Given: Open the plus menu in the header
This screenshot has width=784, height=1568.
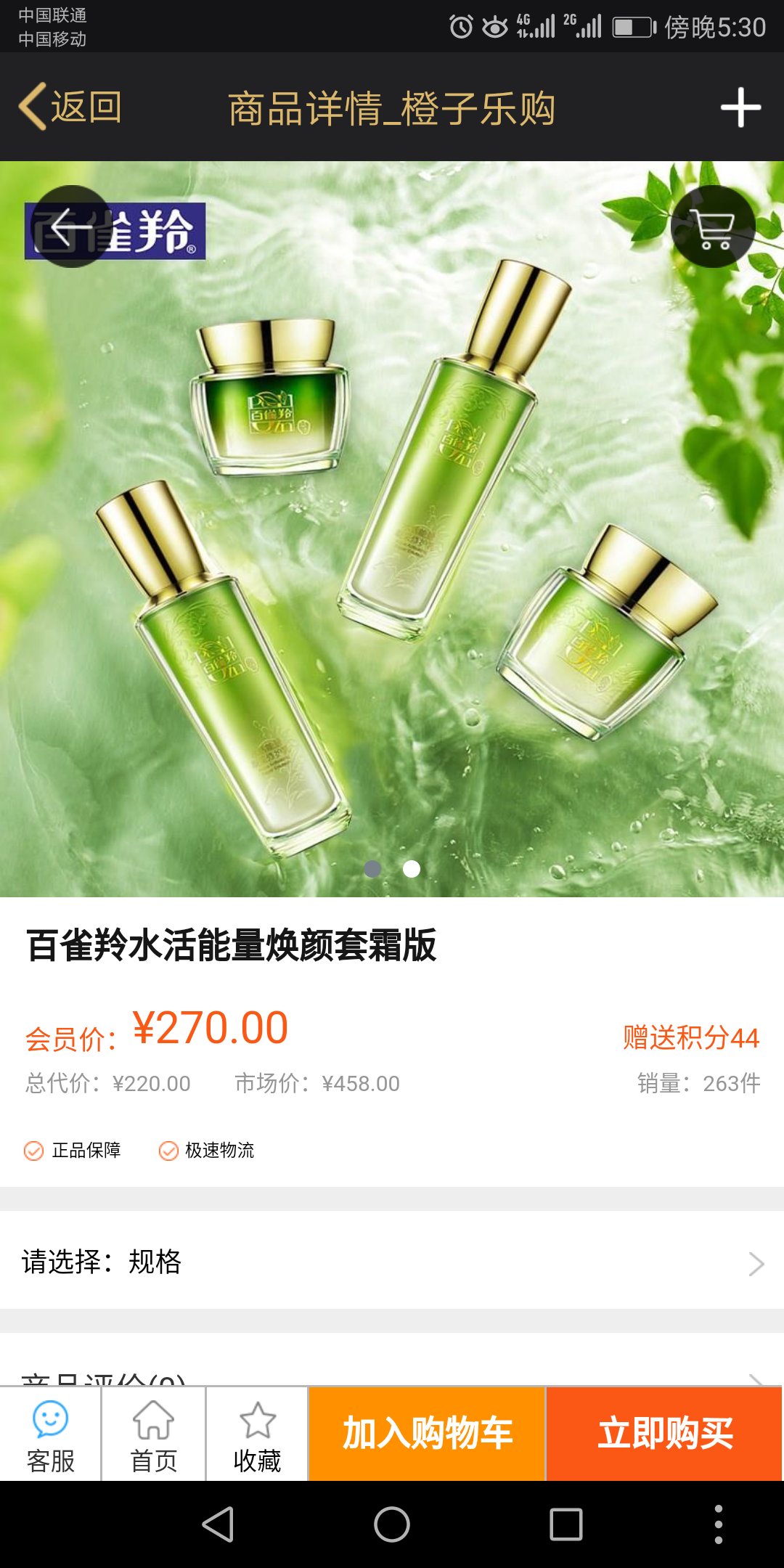Looking at the screenshot, I should coord(740,107).
